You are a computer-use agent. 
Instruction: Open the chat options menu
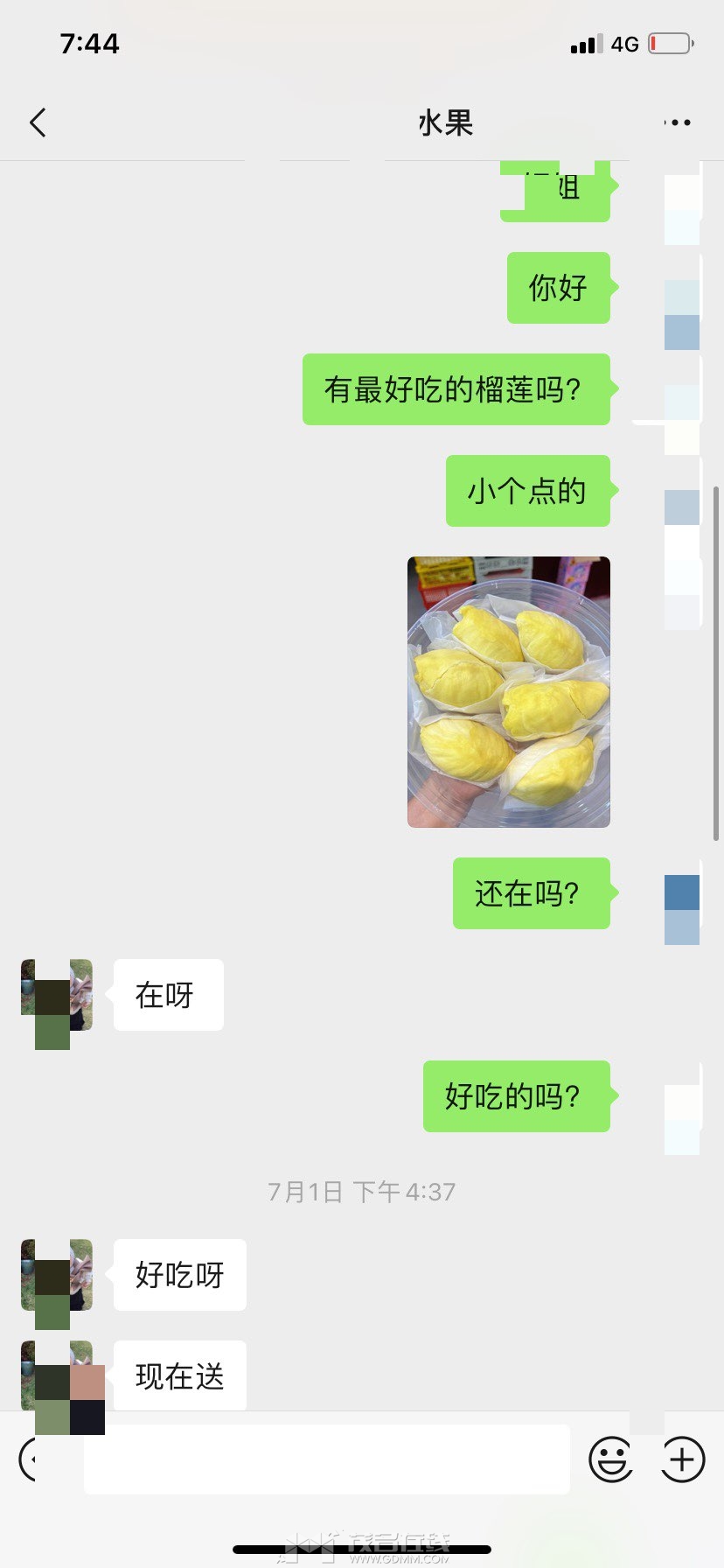tap(678, 122)
